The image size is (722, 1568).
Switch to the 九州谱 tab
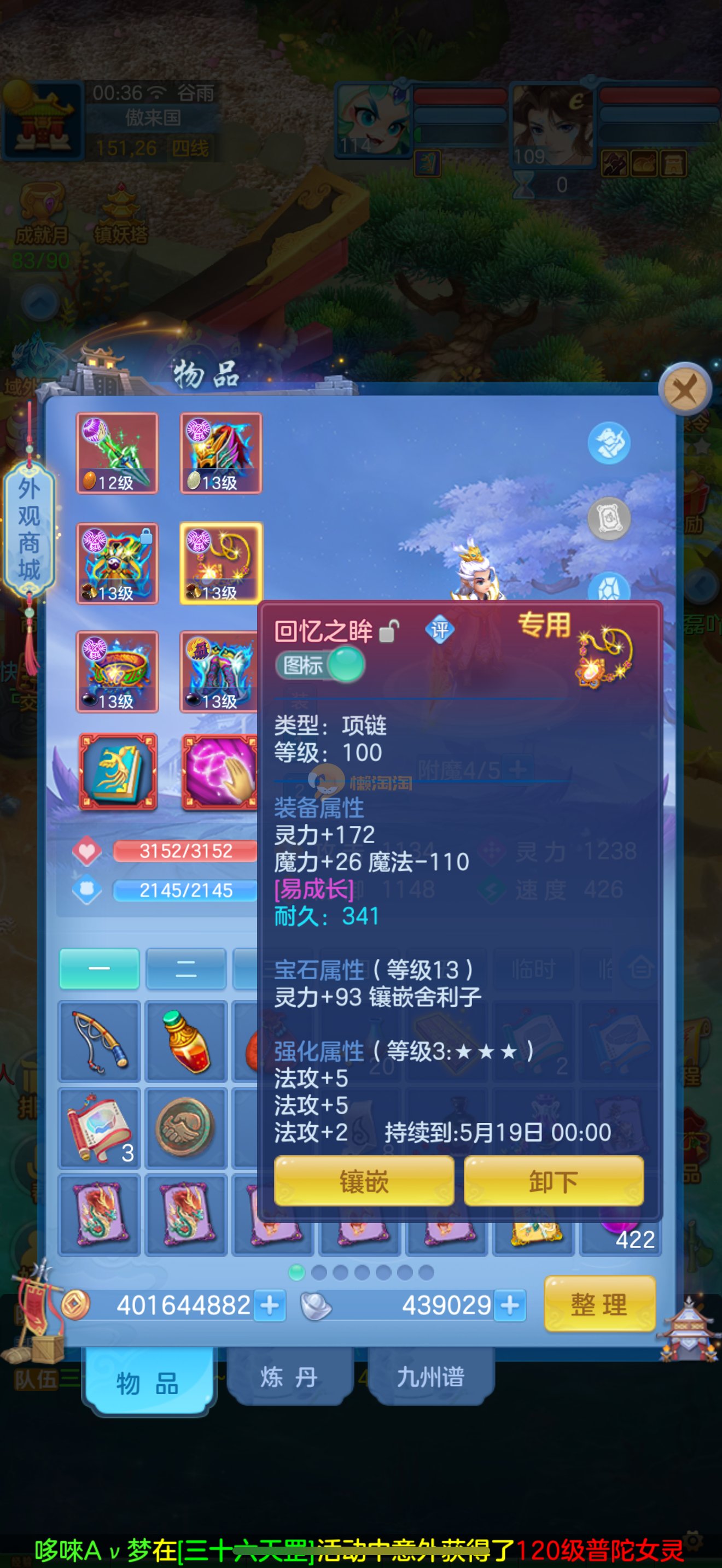[x=430, y=1377]
